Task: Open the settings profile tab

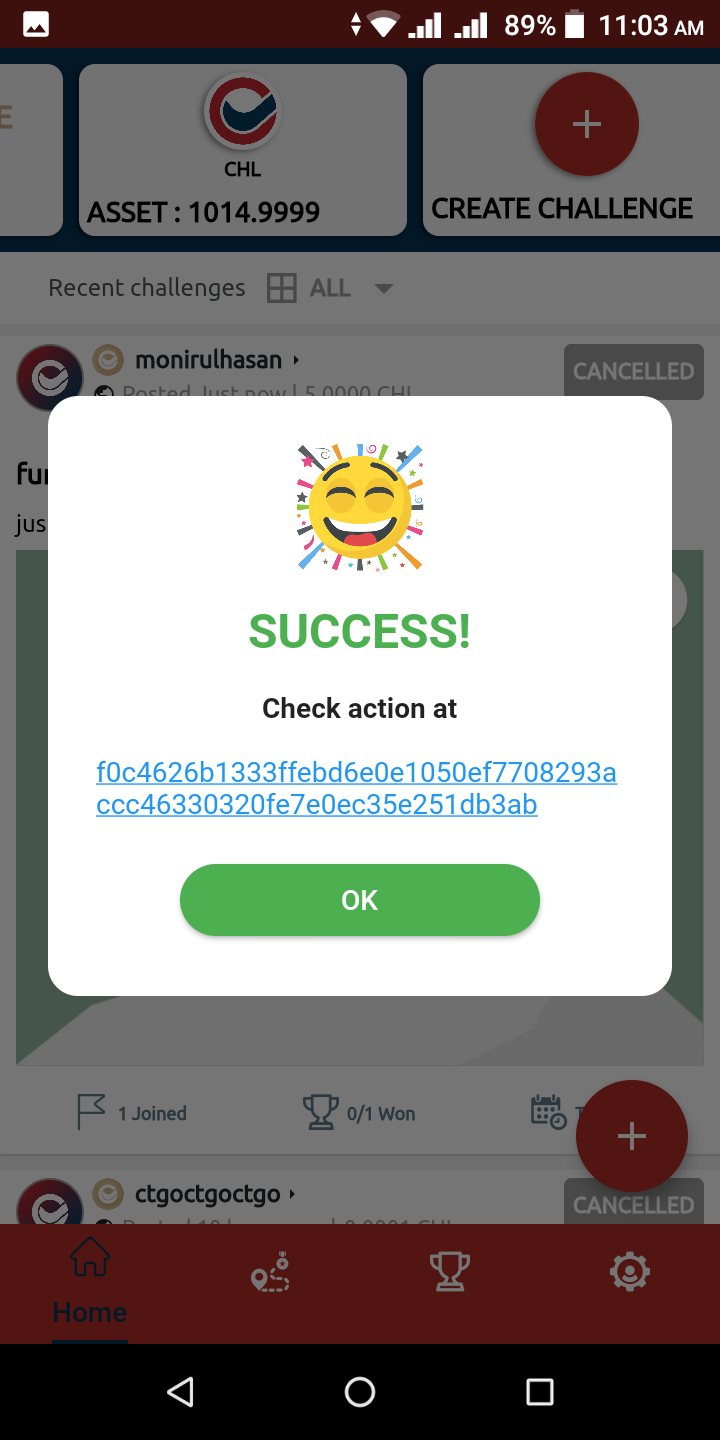Action: (x=630, y=1272)
